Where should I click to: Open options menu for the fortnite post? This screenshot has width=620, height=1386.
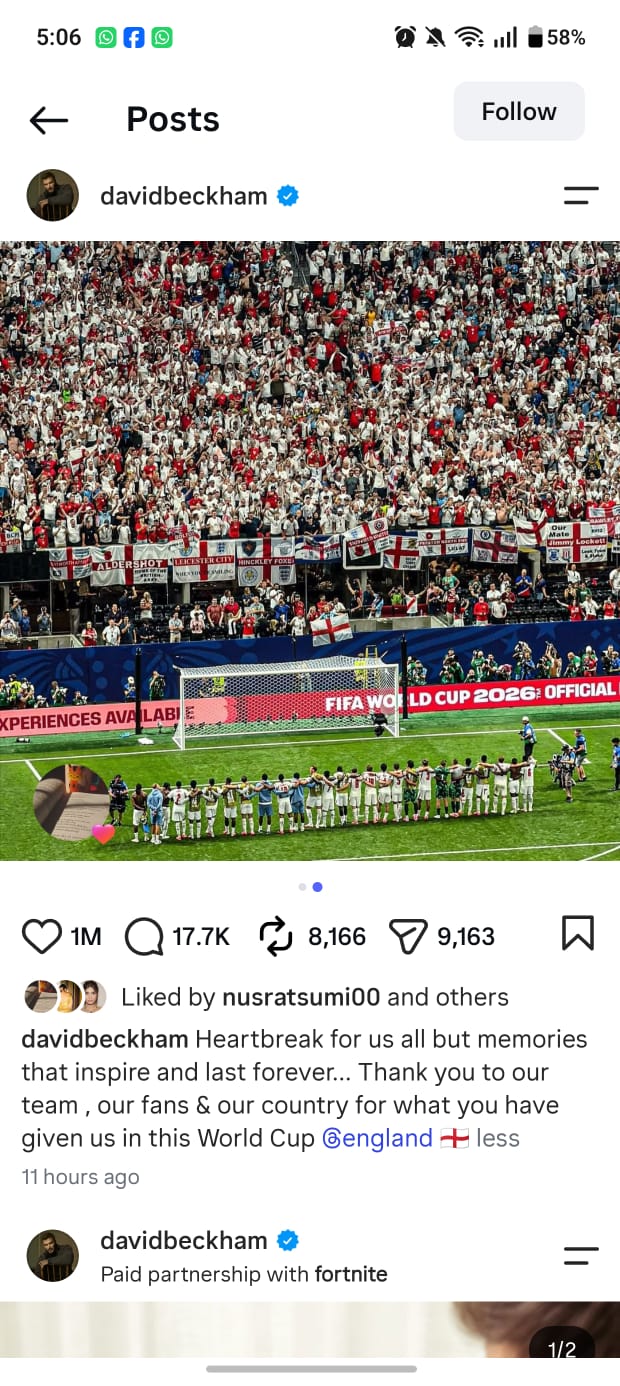[581, 1256]
